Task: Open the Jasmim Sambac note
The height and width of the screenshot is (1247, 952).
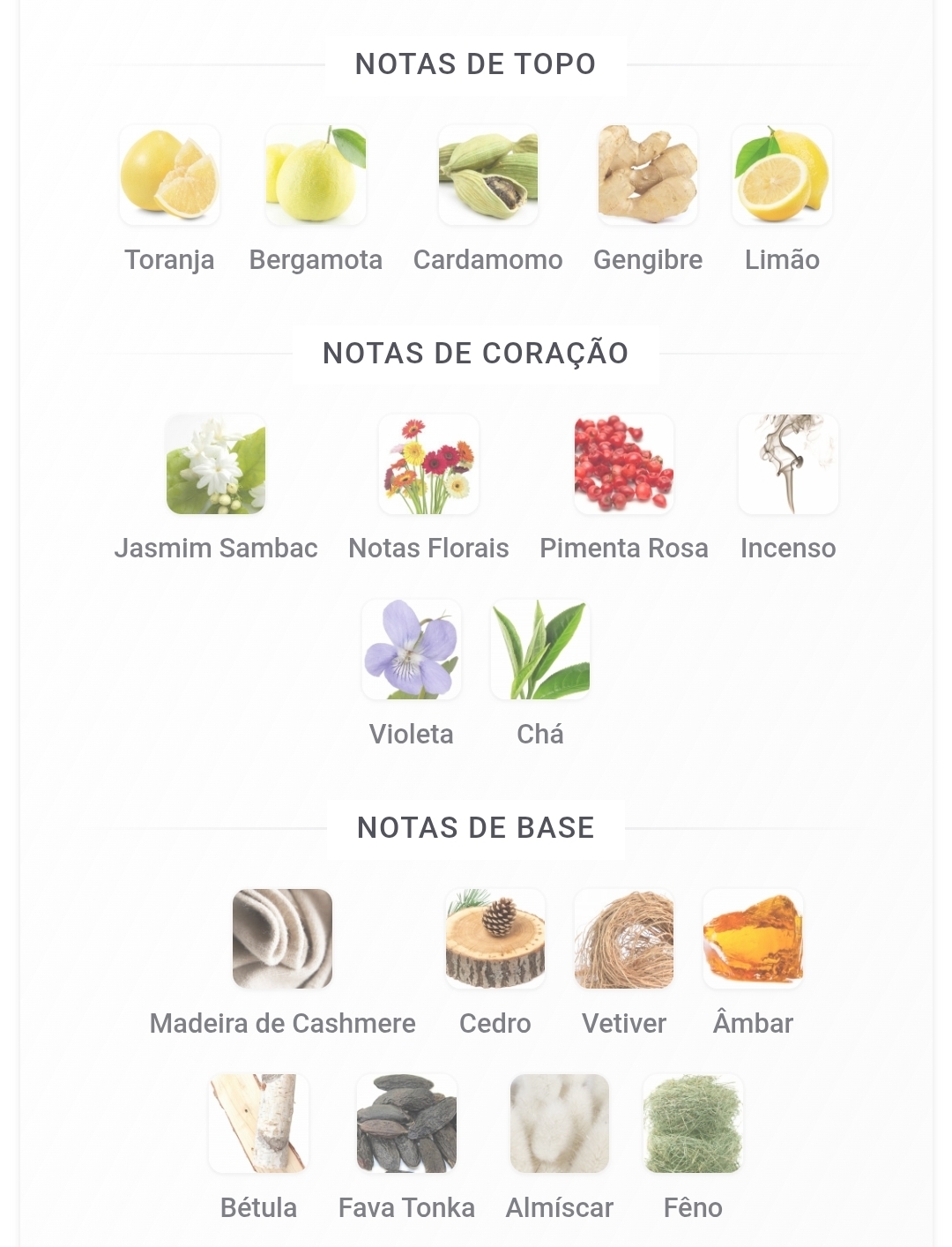Action: click(x=216, y=464)
